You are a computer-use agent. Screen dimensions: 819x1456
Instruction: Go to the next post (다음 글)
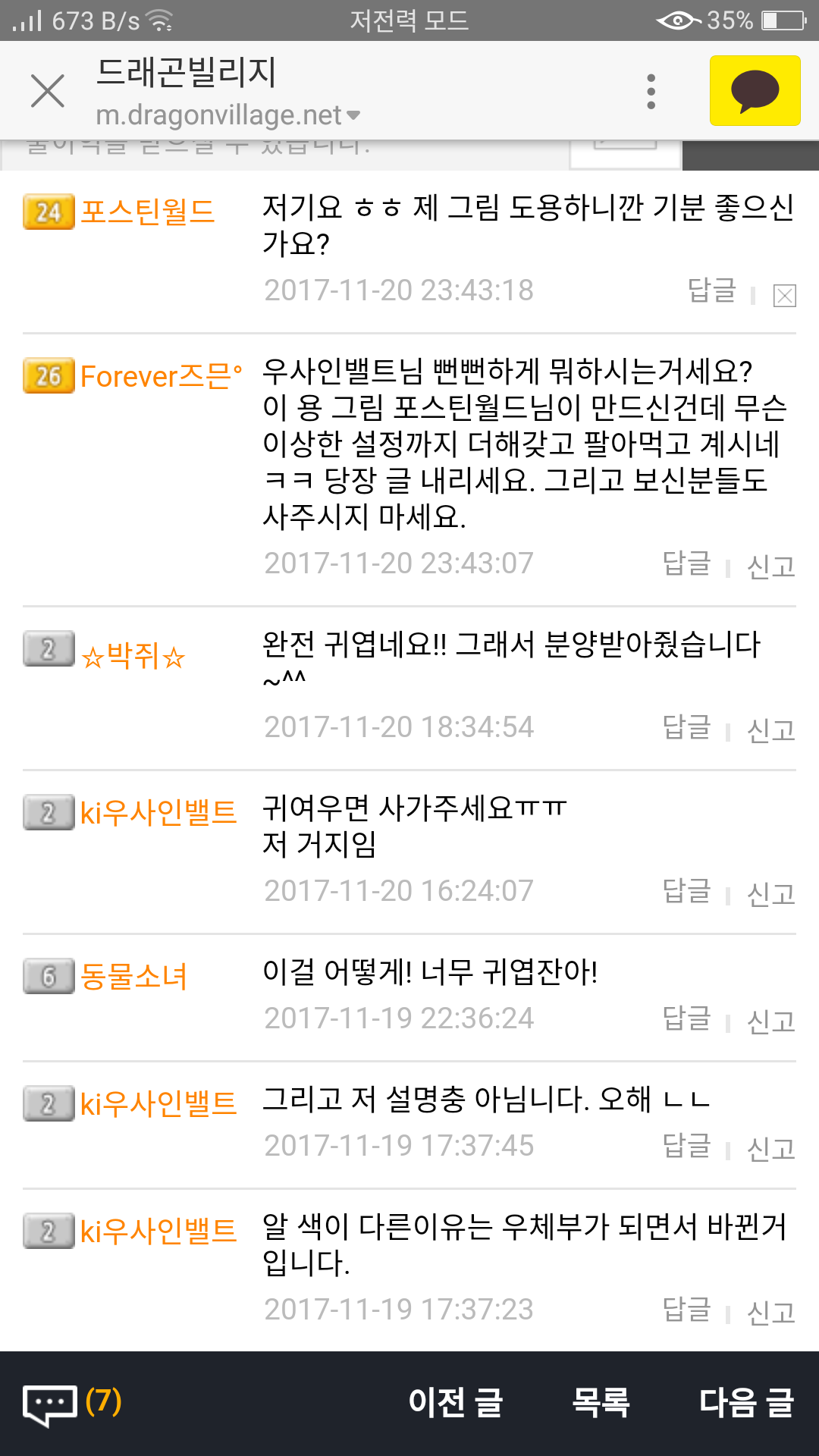point(746,1402)
